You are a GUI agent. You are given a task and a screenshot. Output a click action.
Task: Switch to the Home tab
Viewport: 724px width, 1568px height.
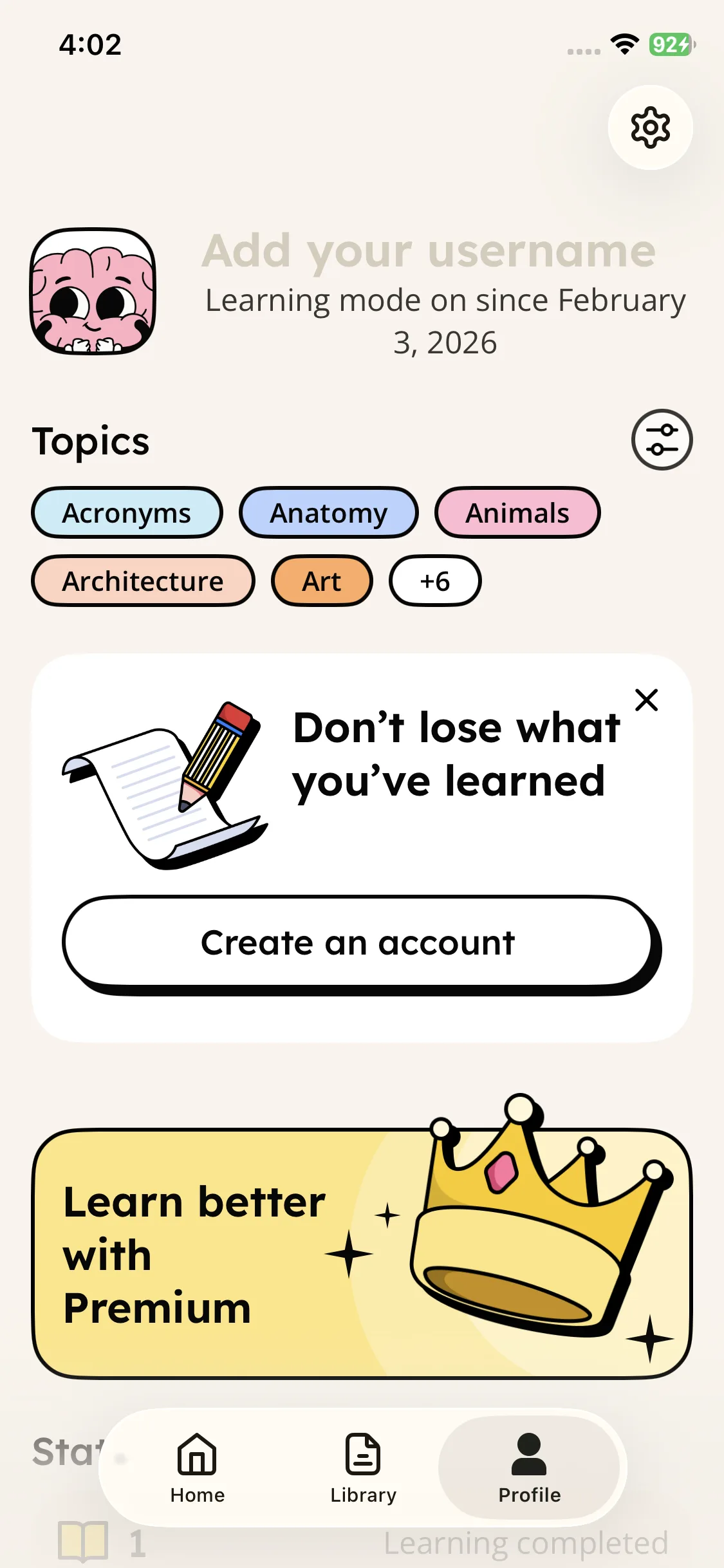pyautogui.click(x=198, y=1468)
